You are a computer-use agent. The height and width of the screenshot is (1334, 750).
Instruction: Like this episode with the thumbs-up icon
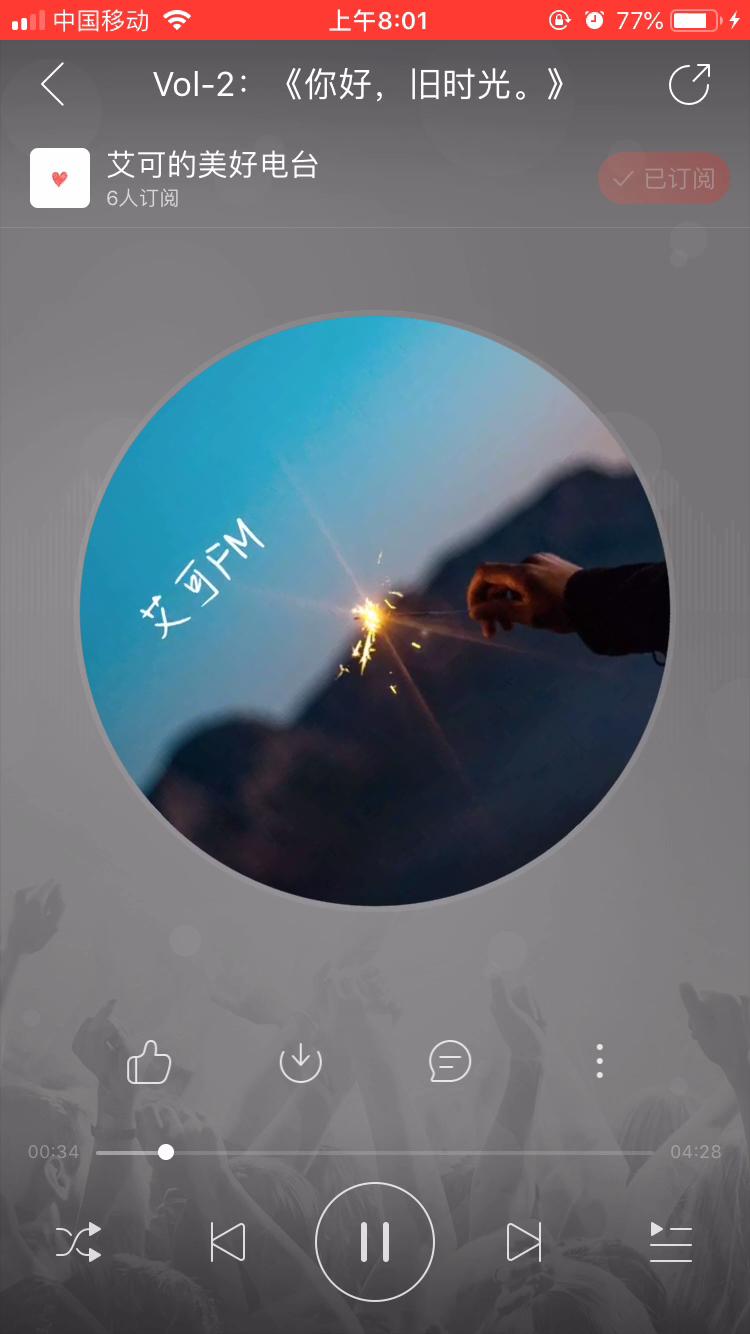pyautogui.click(x=149, y=1062)
